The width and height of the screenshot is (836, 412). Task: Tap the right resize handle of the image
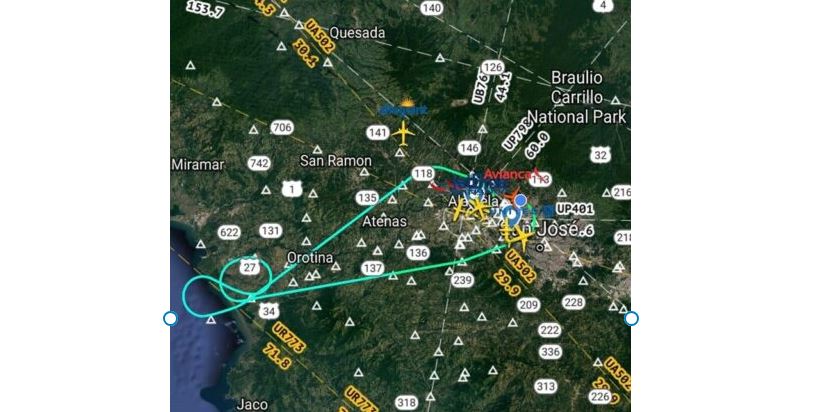point(631,319)
